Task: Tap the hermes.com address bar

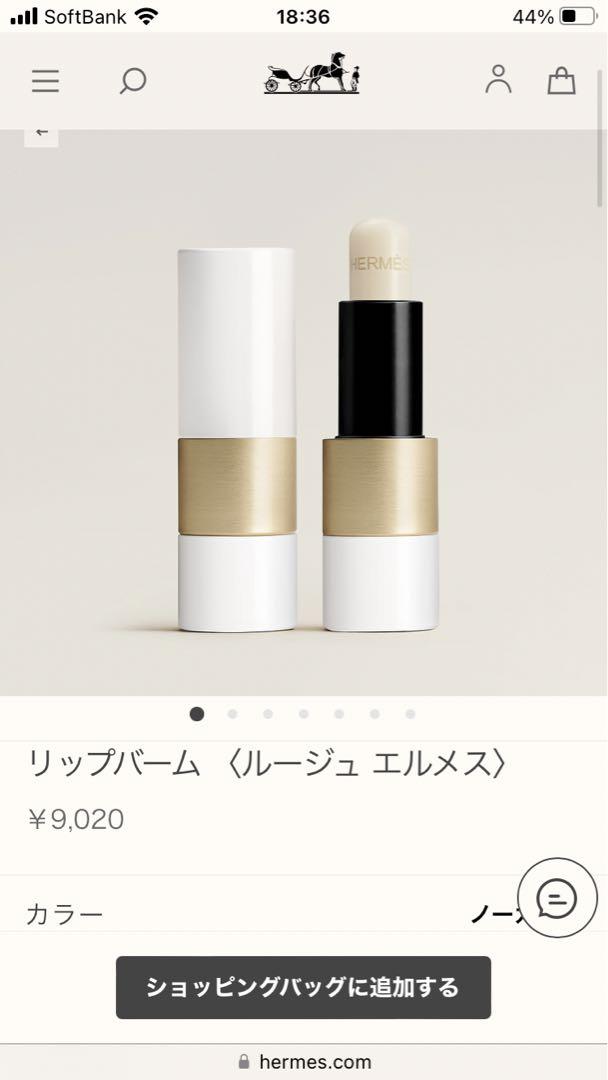Action: coord(304,1061)
